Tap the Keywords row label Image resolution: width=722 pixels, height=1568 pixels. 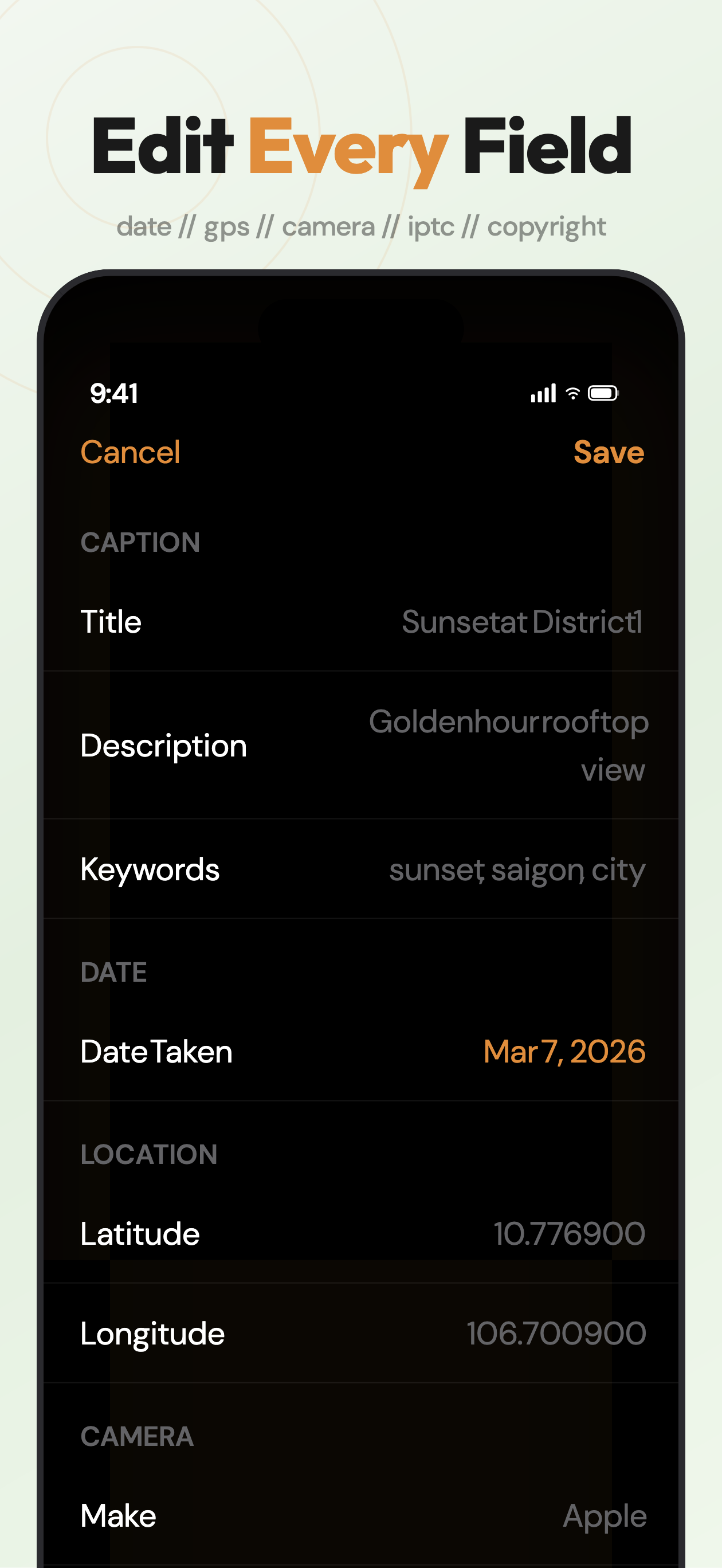(150, 870)
